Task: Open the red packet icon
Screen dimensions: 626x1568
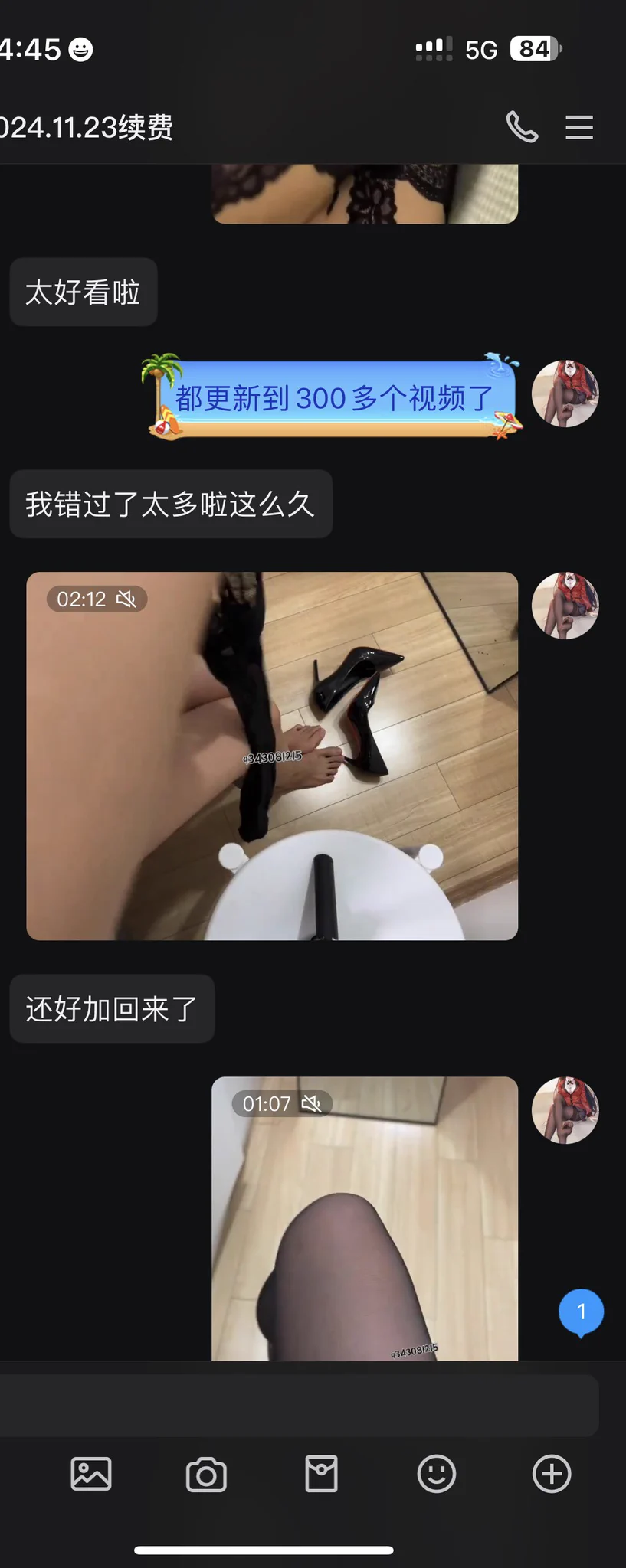Action: coord(322,1474)
